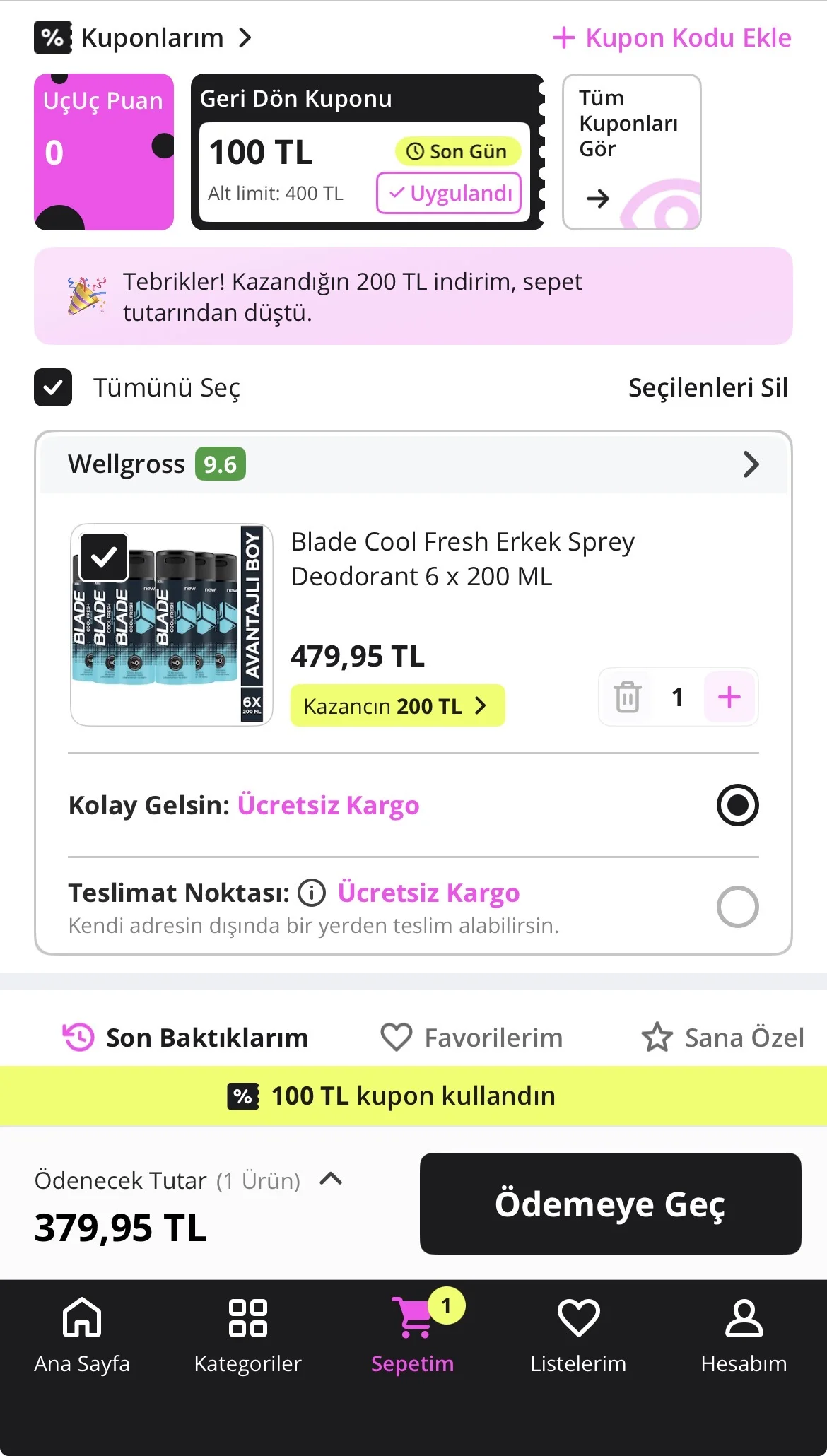827x1456 pixels.
Task: Open Blade Cool Fresh Deodorant product details
Action: point(462,558)
